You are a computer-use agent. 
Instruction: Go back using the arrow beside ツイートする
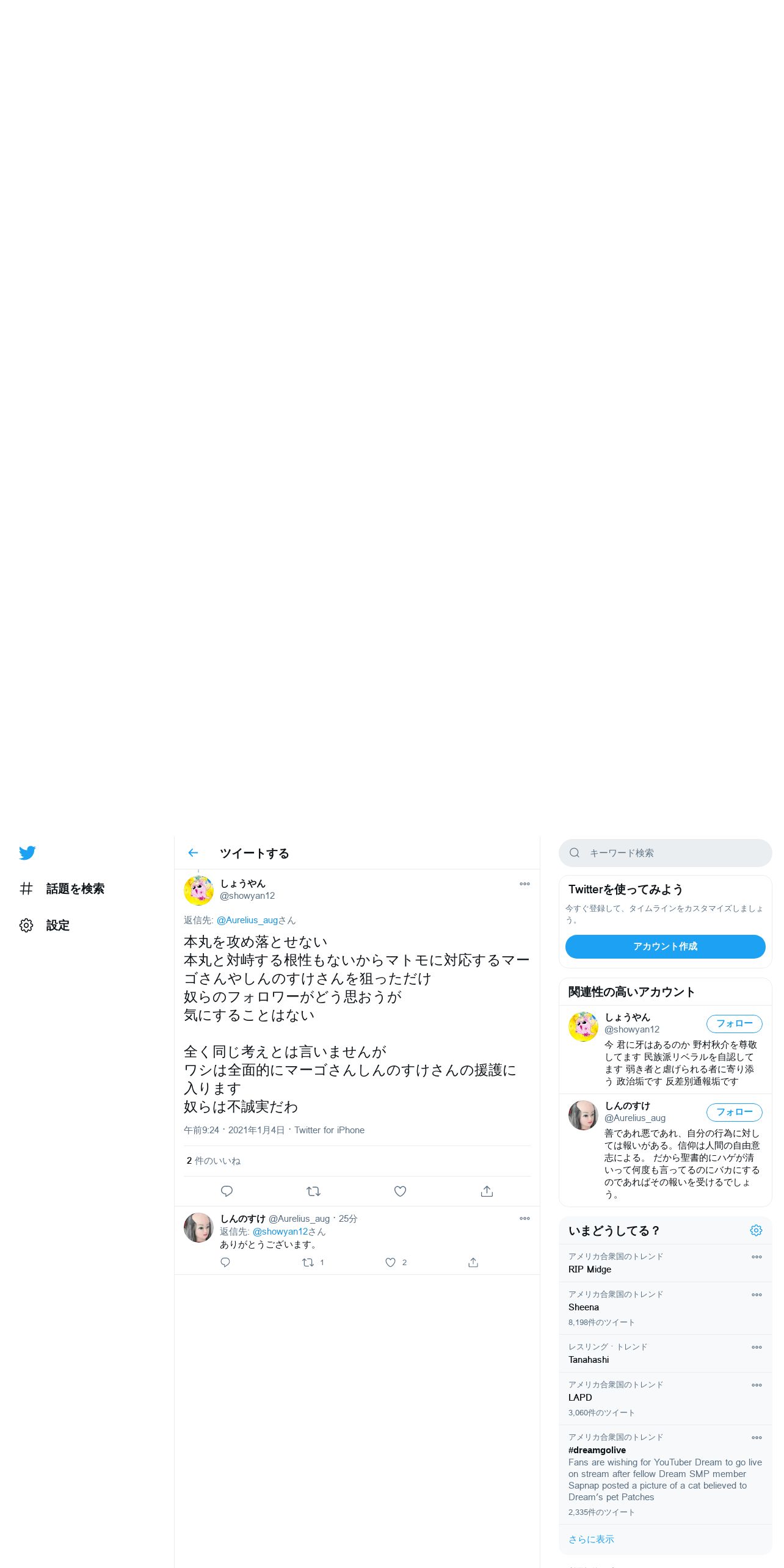(193, 853)
